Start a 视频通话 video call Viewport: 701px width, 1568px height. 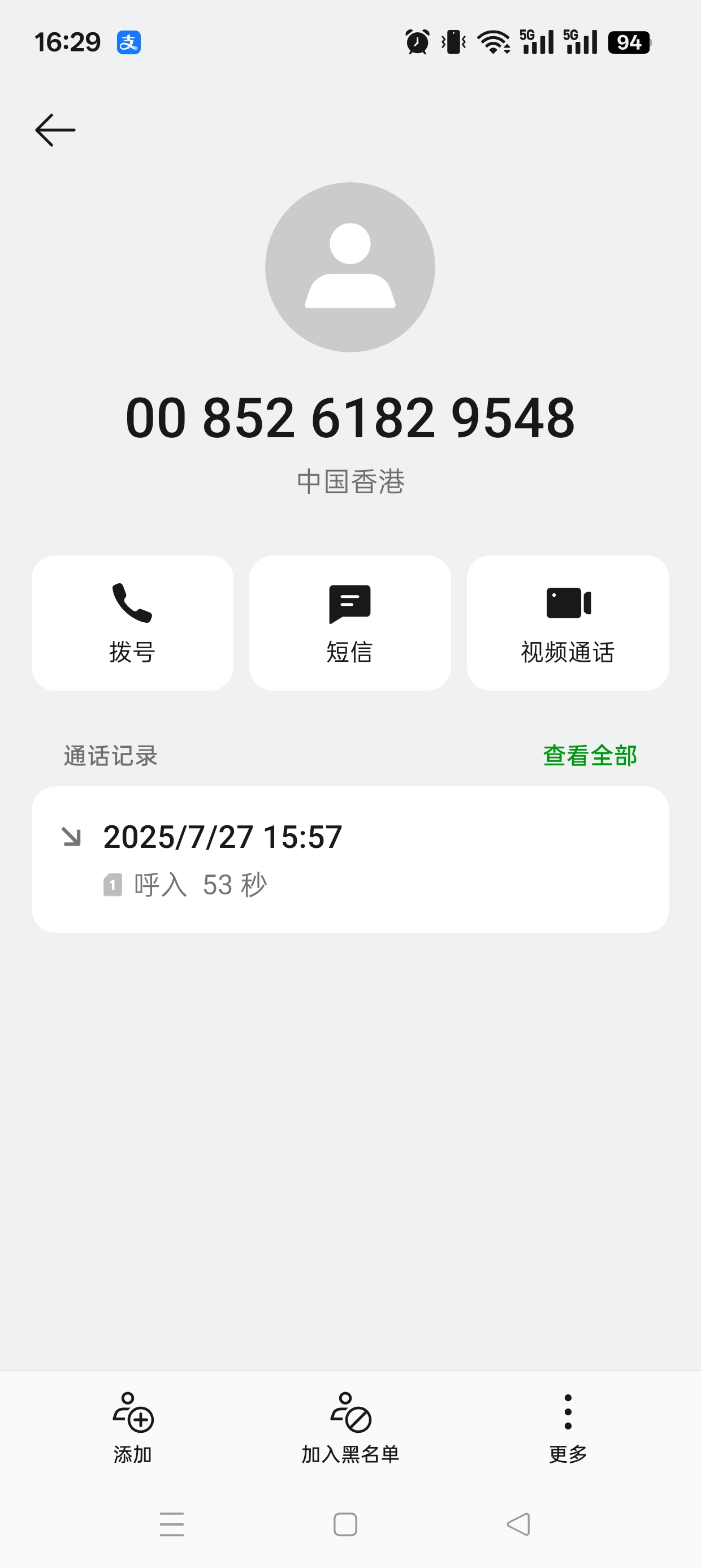tap(568, 623)
